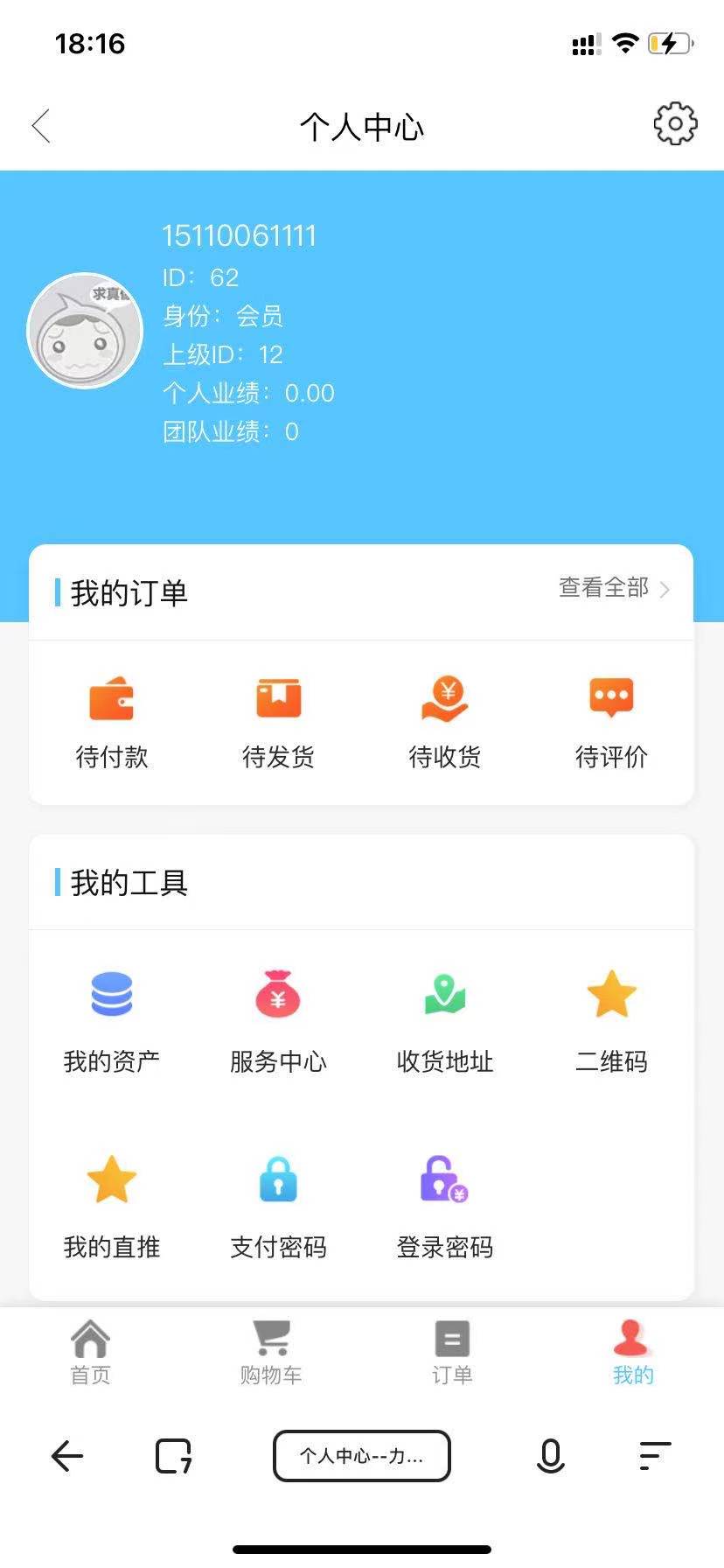This screenshot has width=724, height=1568.
Task: Tap the browser back arrow
Action: pos(67,1456)
